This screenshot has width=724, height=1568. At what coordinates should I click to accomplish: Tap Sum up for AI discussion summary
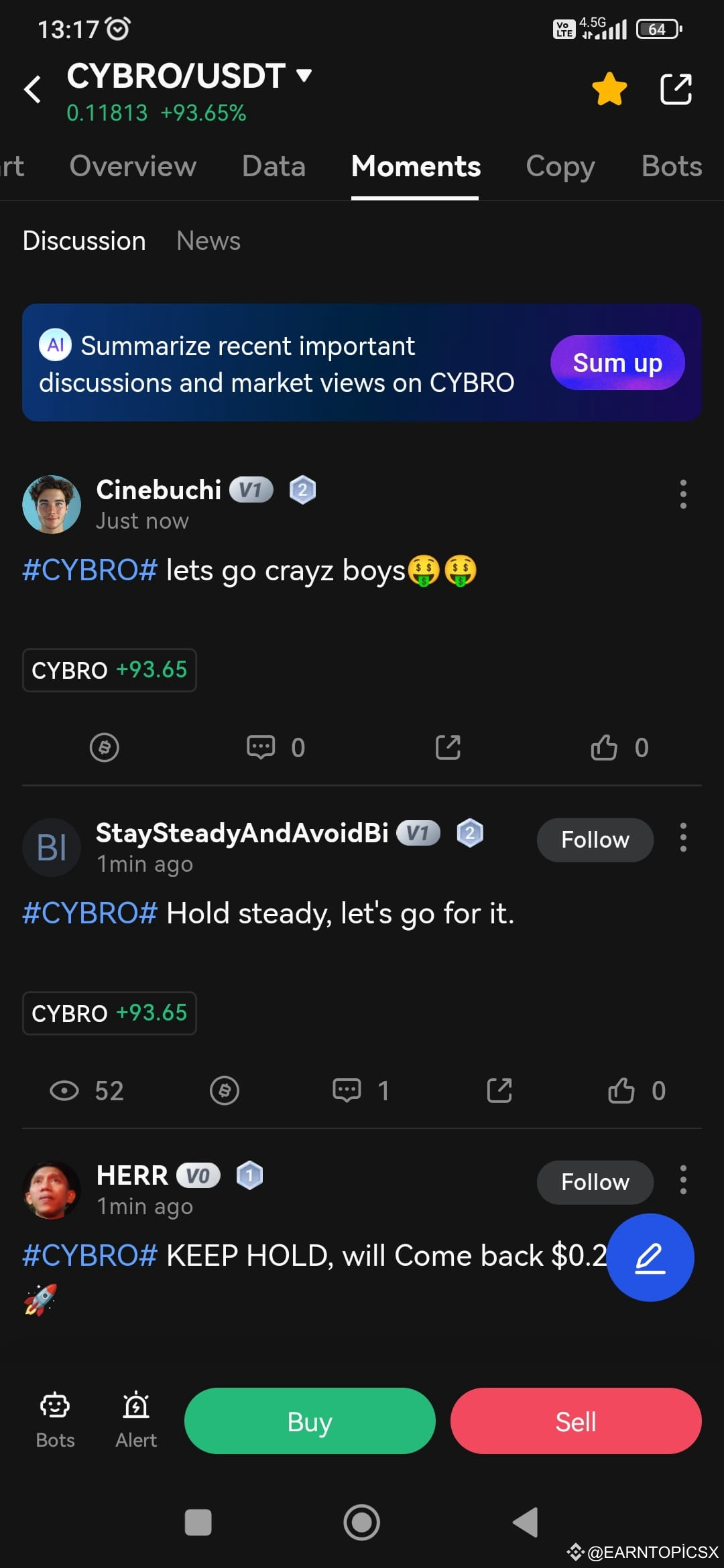(x=617, y=362)
